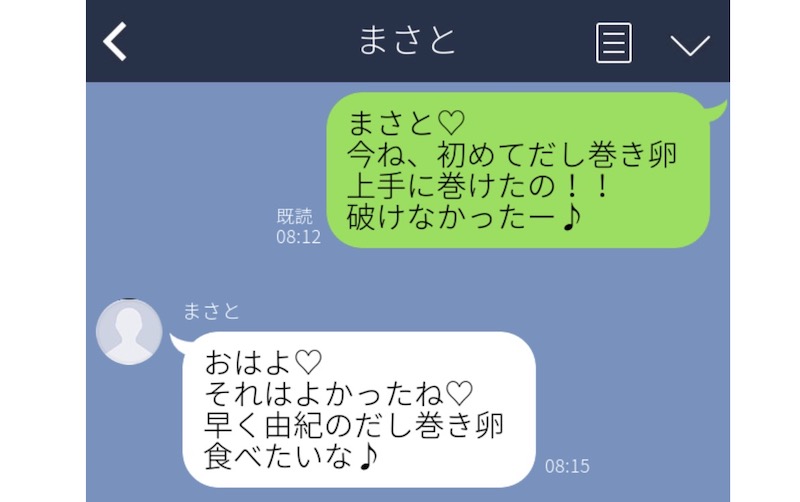Go back from the まさと chat
Viewport: 800px width, 502px height.
click(117, 42)
